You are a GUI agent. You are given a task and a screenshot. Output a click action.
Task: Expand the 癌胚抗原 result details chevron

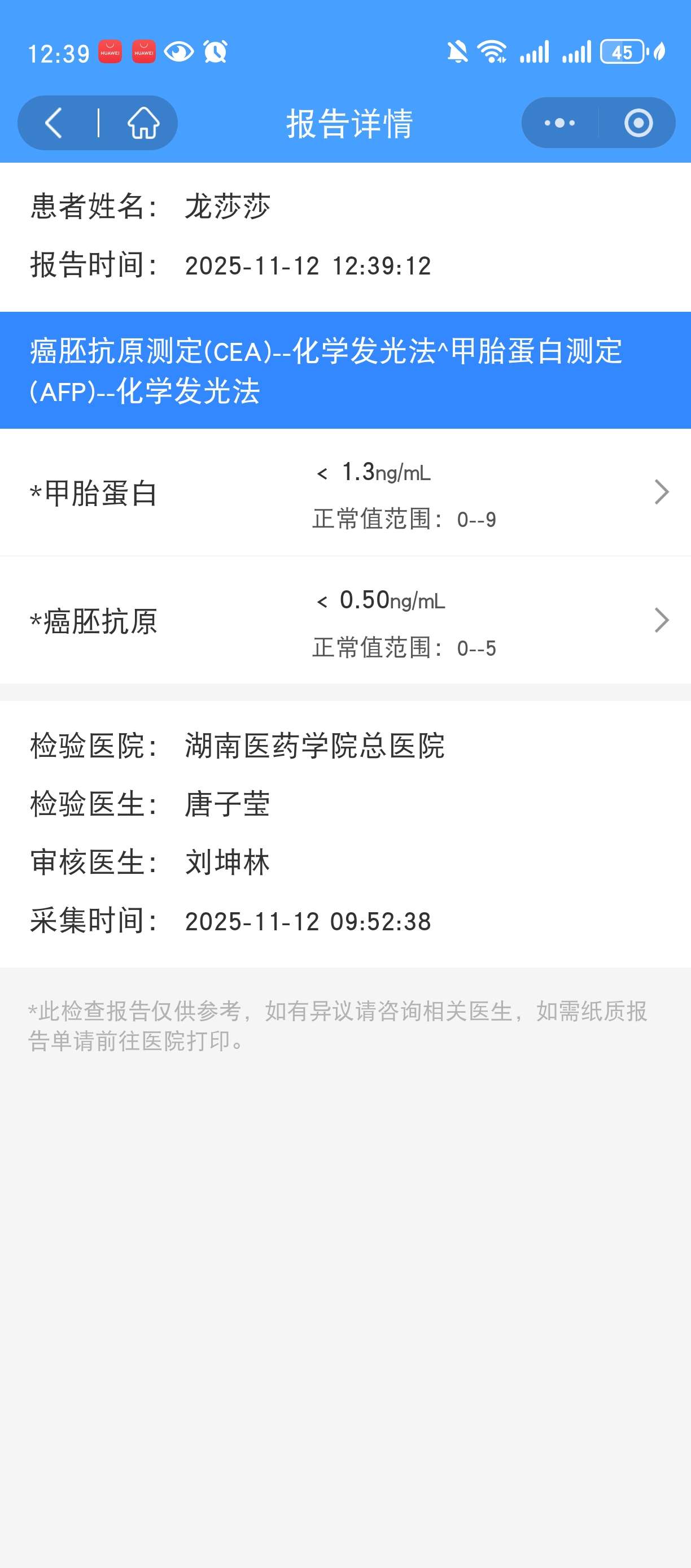tap(662, 621)
